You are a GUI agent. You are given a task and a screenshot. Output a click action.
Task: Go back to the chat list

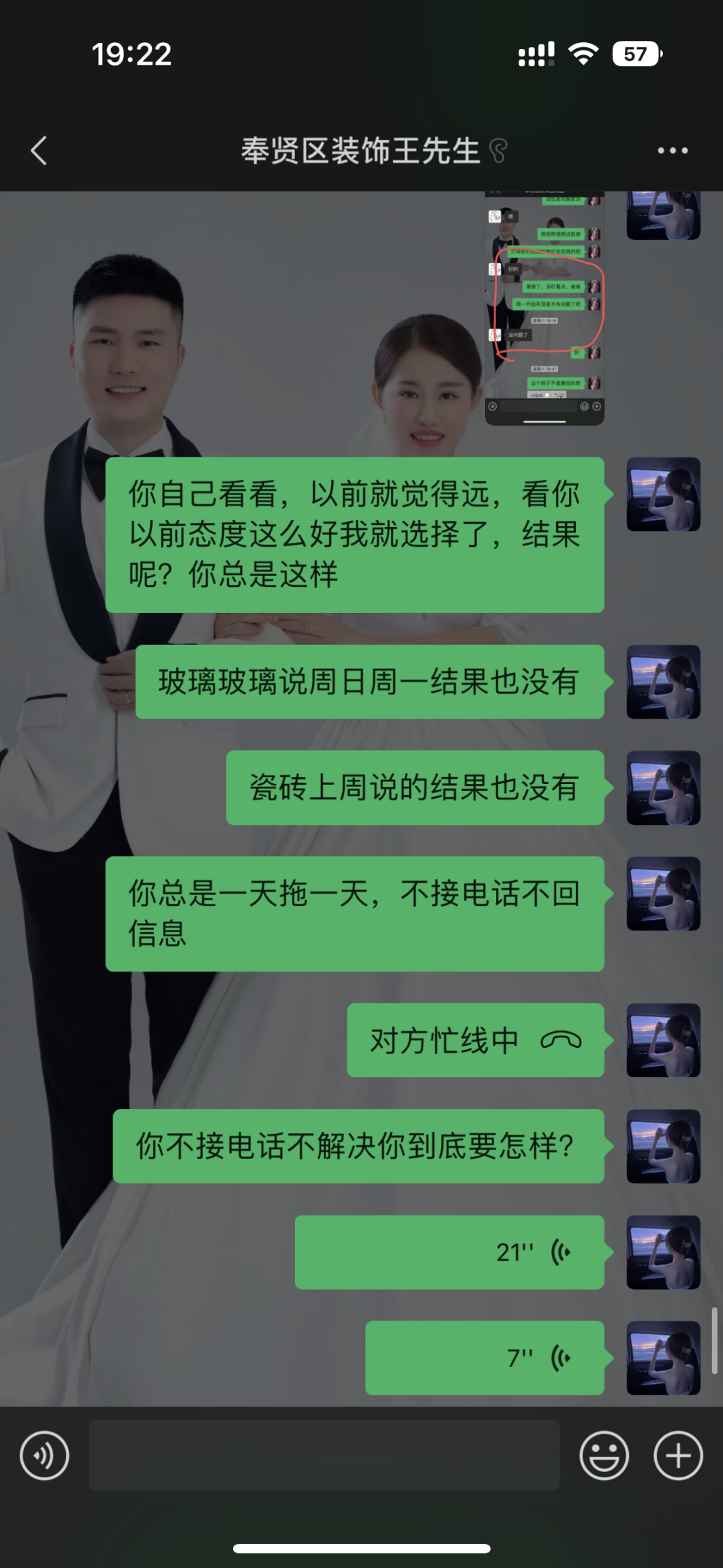tap(40, 151)
